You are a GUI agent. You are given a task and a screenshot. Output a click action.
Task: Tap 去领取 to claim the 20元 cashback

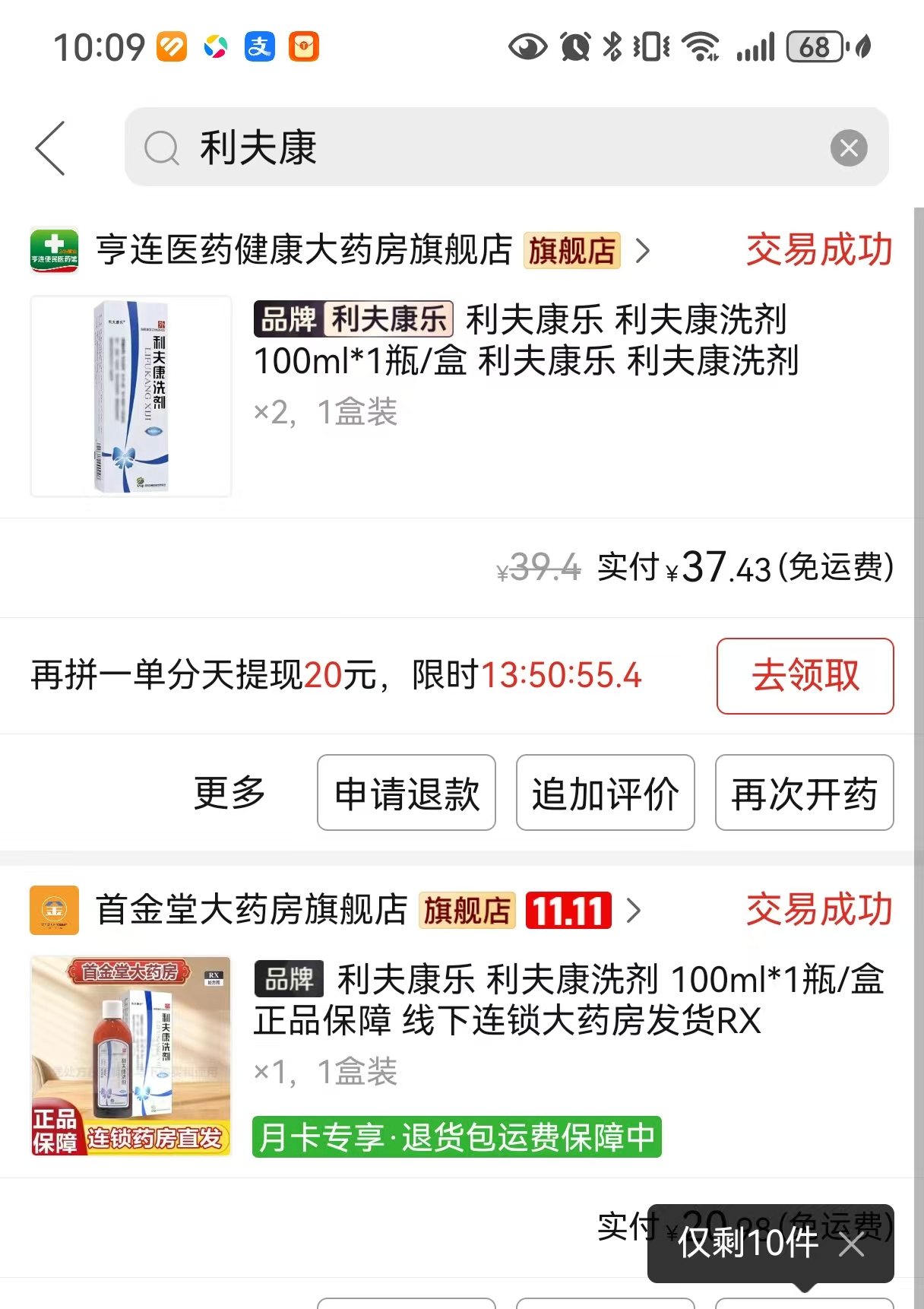point(805,676)
